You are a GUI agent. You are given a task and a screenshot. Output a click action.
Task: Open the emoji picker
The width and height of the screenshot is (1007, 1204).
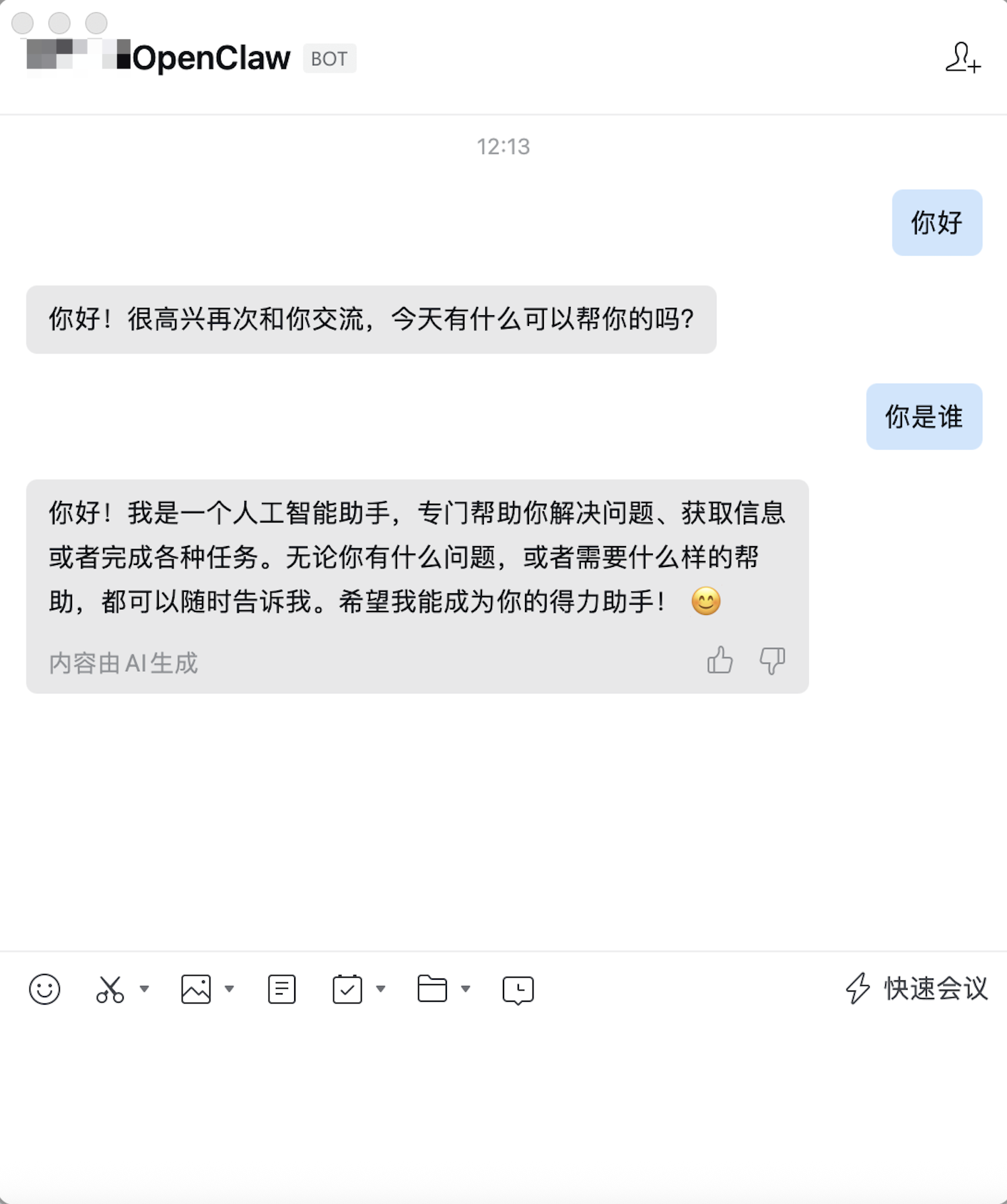pos(44,989)
